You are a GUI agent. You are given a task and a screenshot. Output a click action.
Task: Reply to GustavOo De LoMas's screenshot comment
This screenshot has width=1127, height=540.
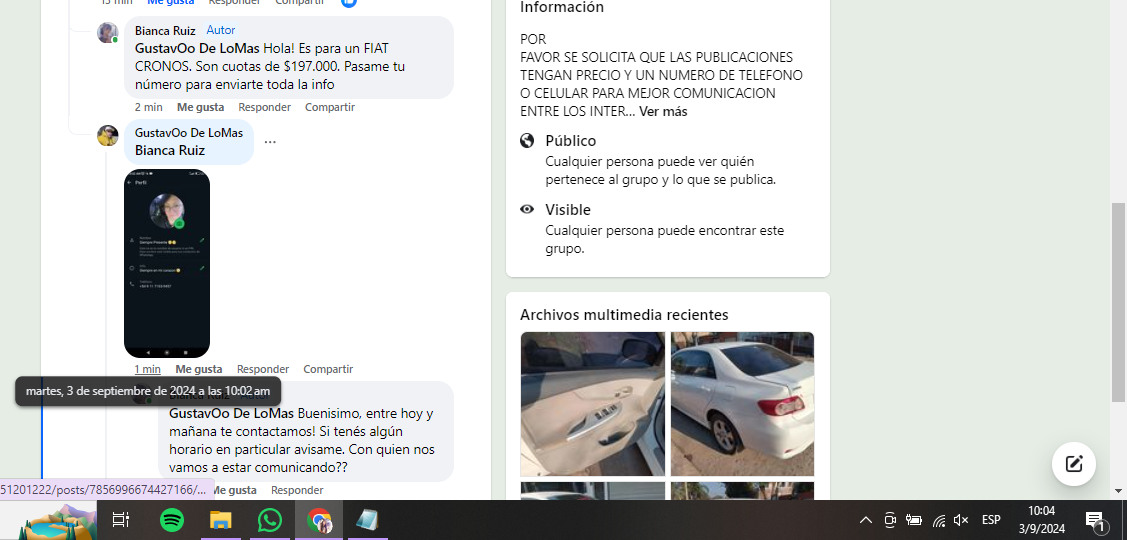coord(263,369)
